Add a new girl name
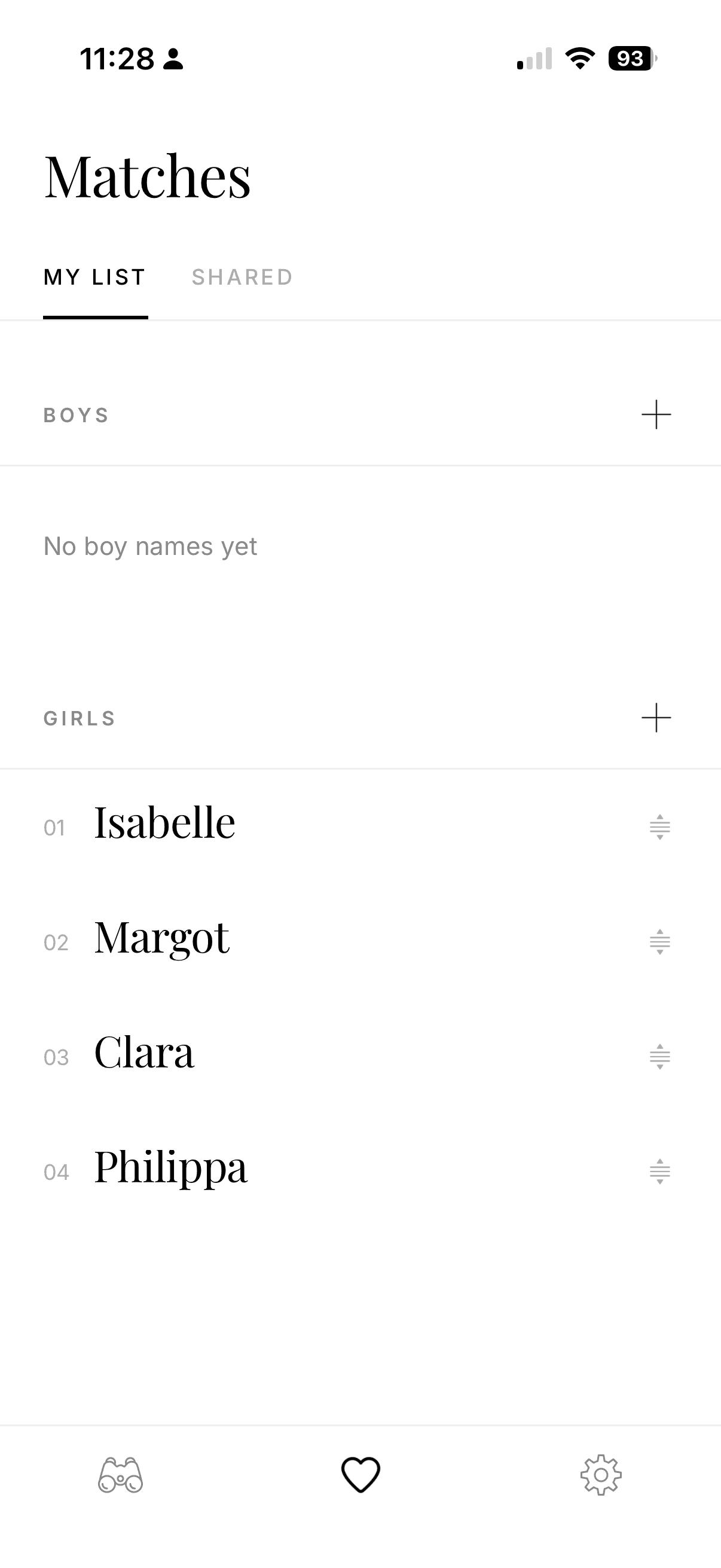The height and width of the screenshot is (1568, 721). coord(656,718)
